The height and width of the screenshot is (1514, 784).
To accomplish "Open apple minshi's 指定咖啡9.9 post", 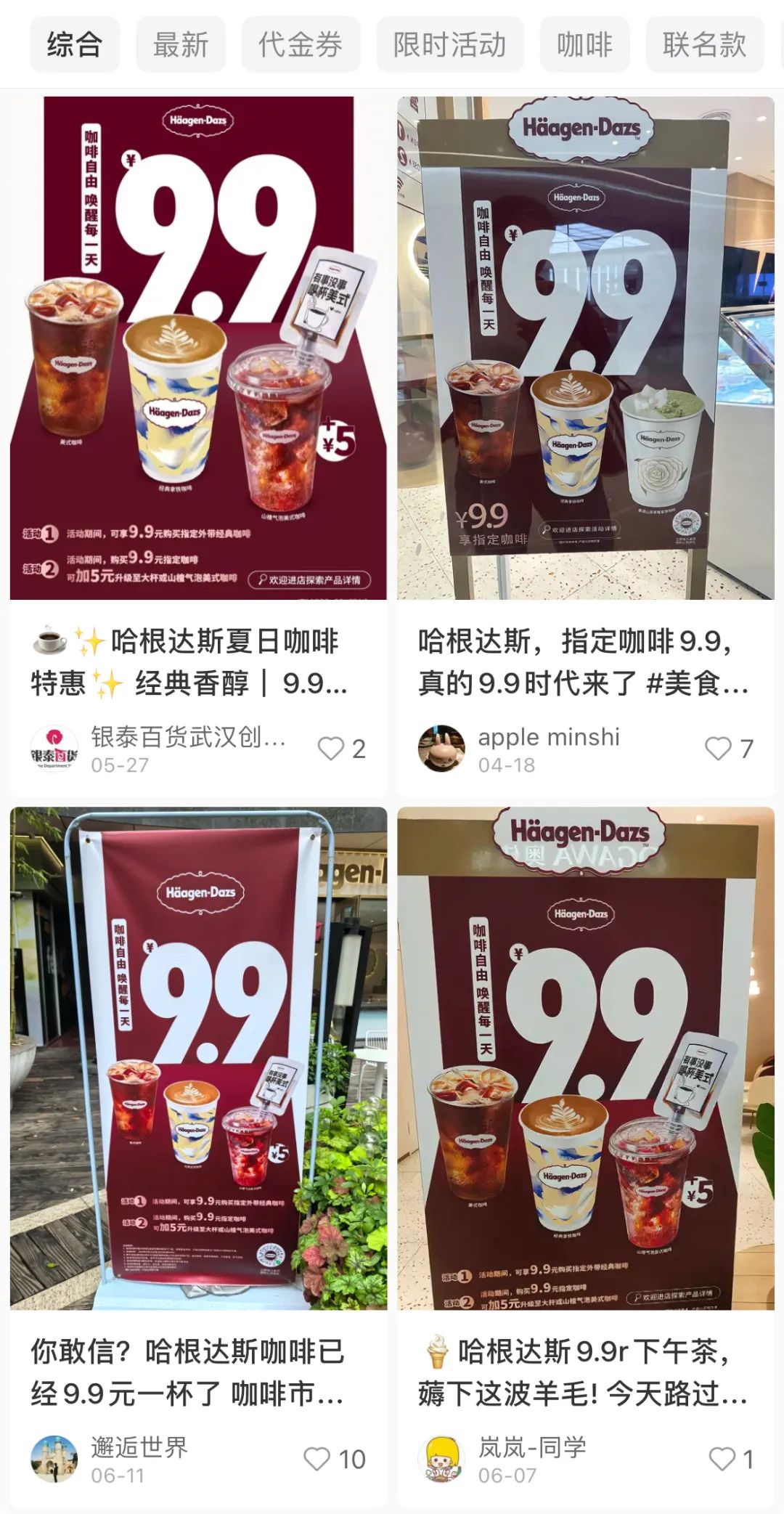I will (x=585, y=349).
